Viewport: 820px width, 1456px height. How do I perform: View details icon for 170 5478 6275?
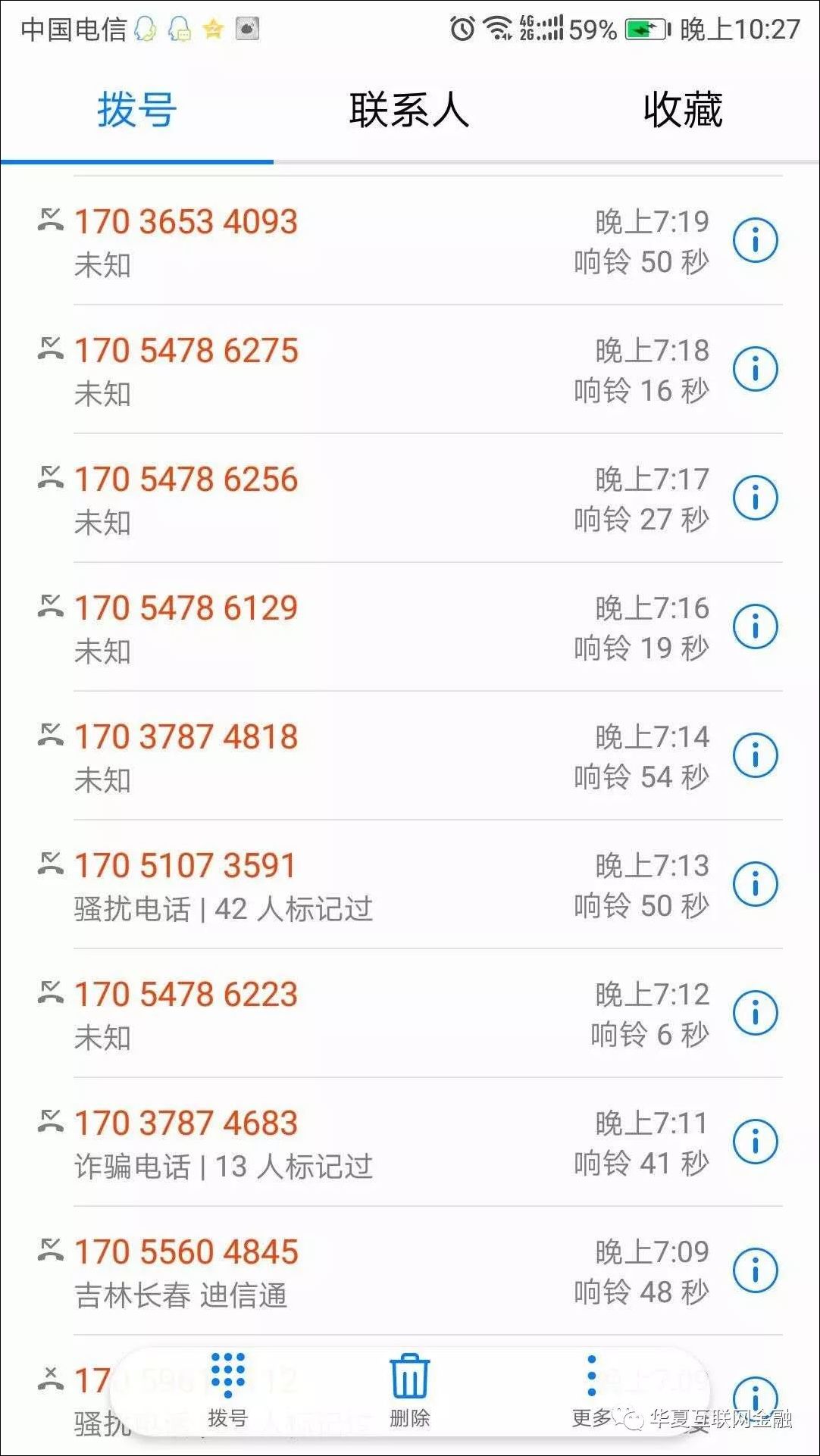click(x=755, y=369)
